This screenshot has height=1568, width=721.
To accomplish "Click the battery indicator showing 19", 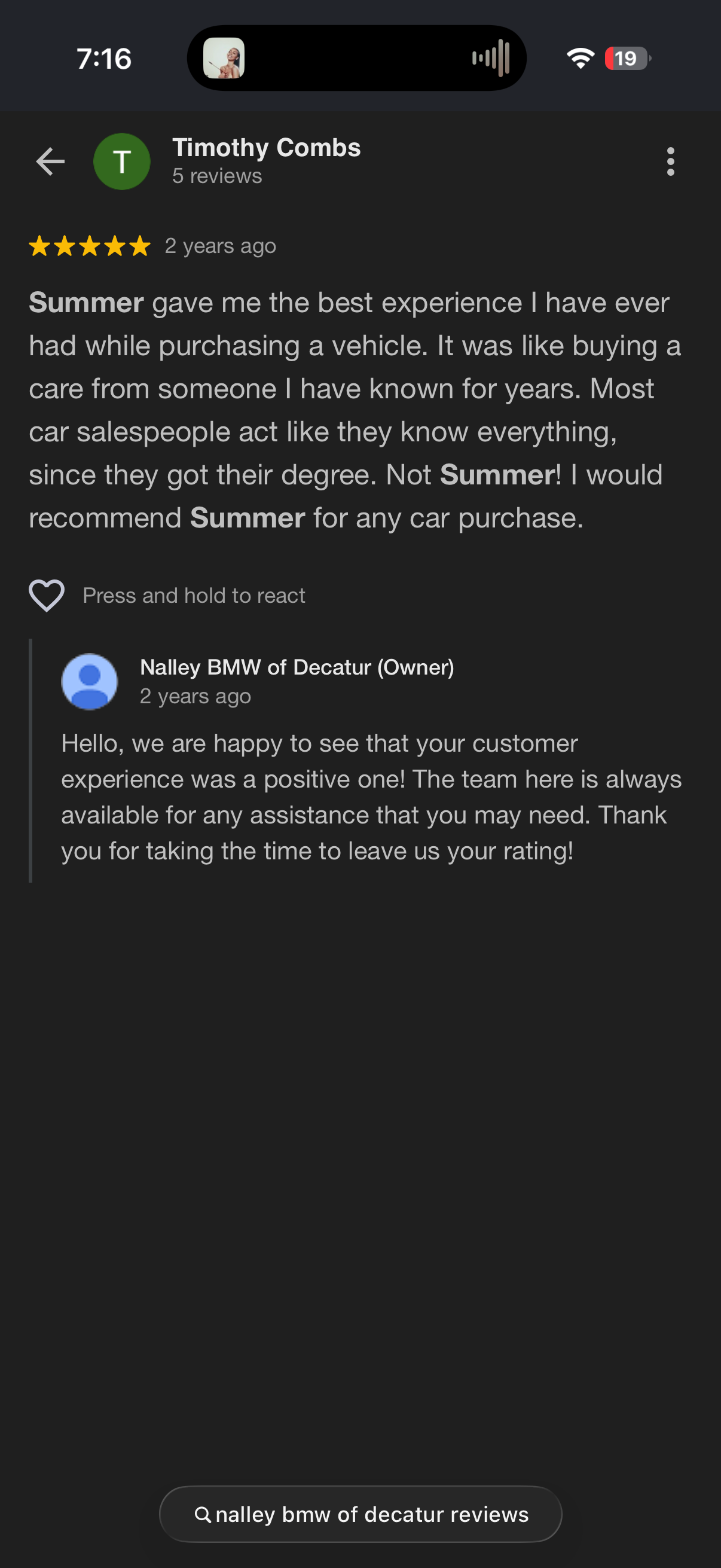I will pos(625,59).
